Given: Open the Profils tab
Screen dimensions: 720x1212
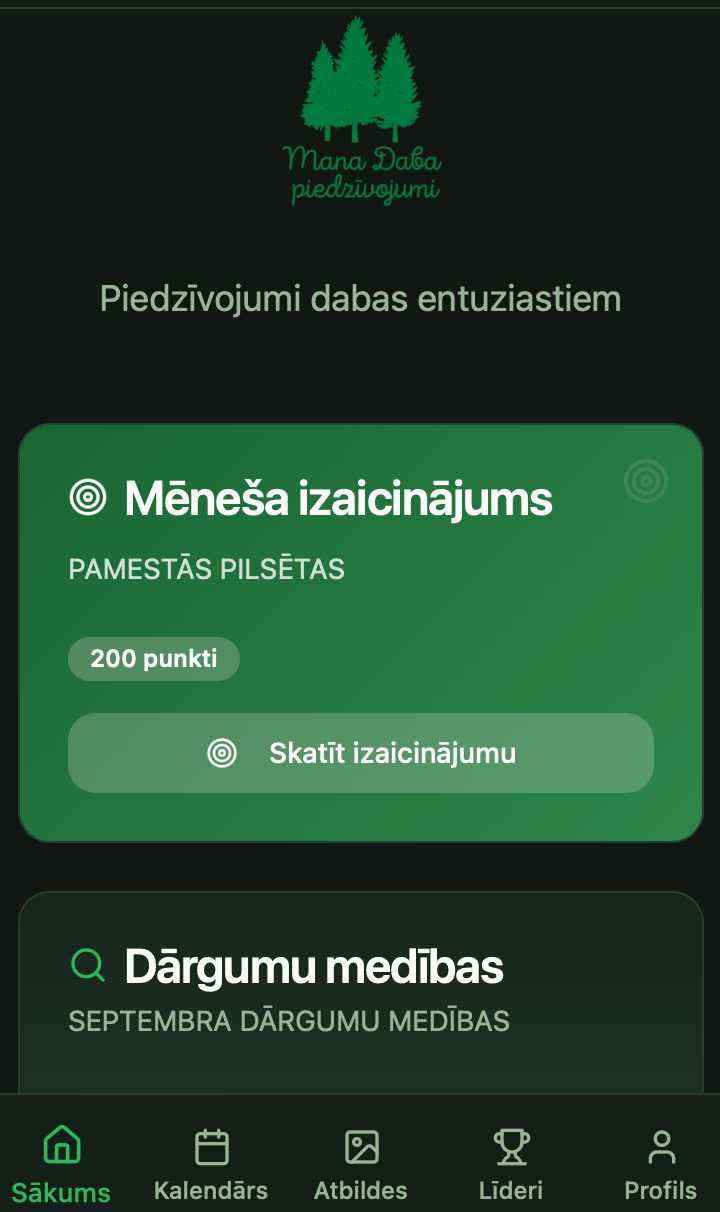Looking at the screenshot, I should tap(660, 1165).
